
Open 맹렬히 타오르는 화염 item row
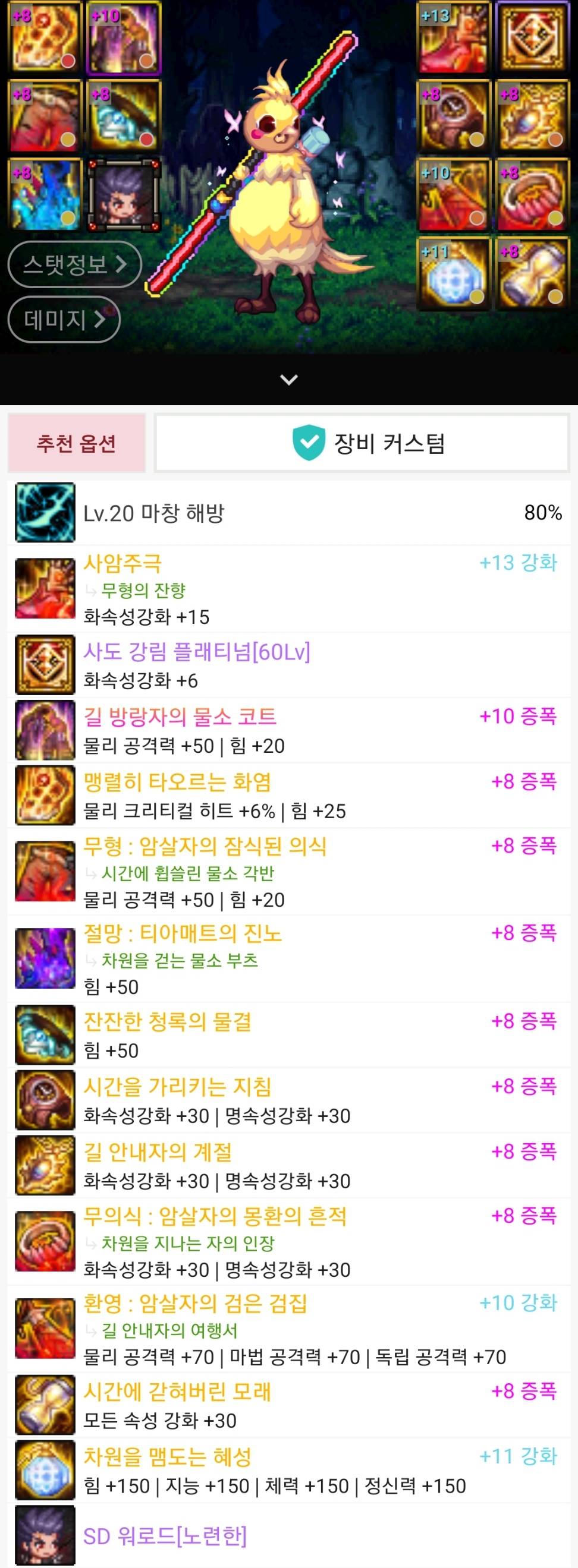point(288,795)
